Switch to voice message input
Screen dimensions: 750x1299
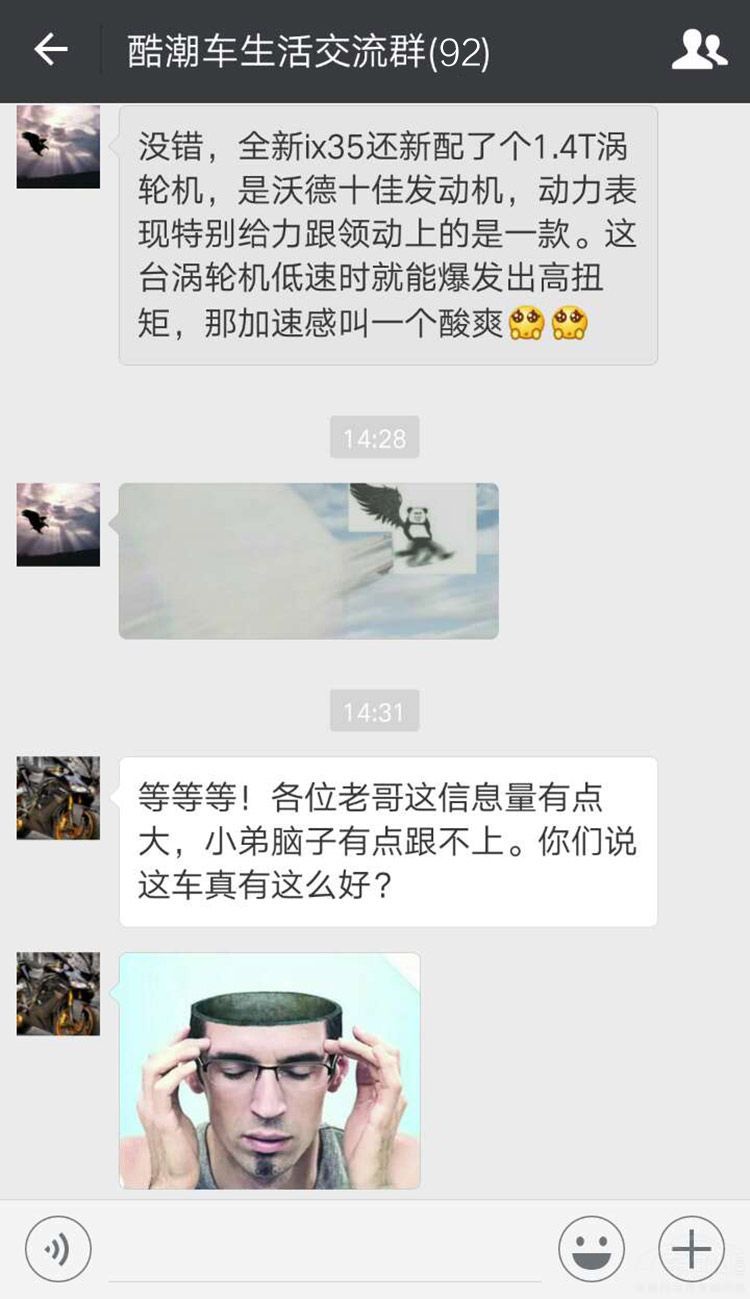pyautogui.click(x=58, y=1249)
